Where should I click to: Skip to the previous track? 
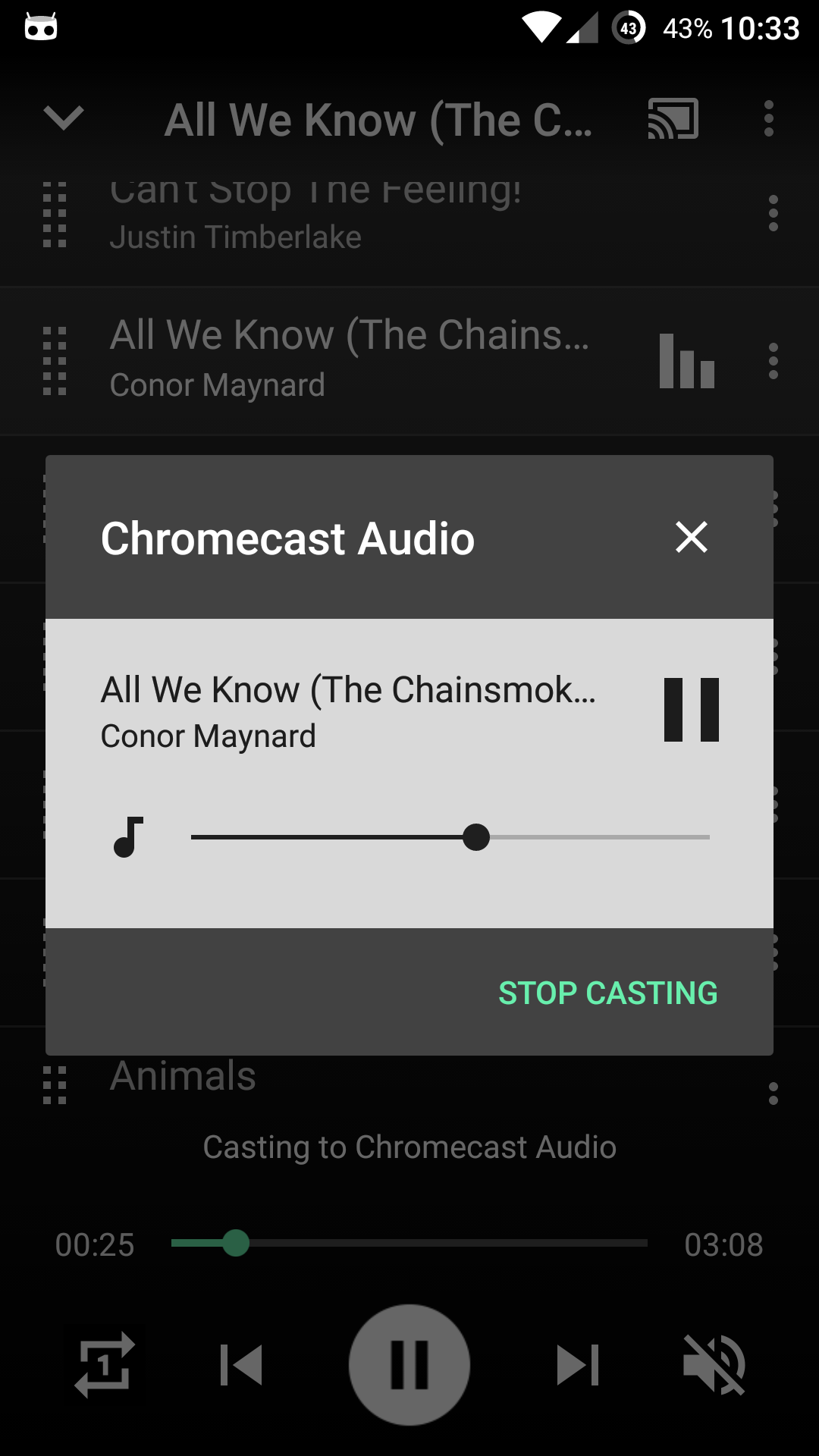(x=241, y=1365)
